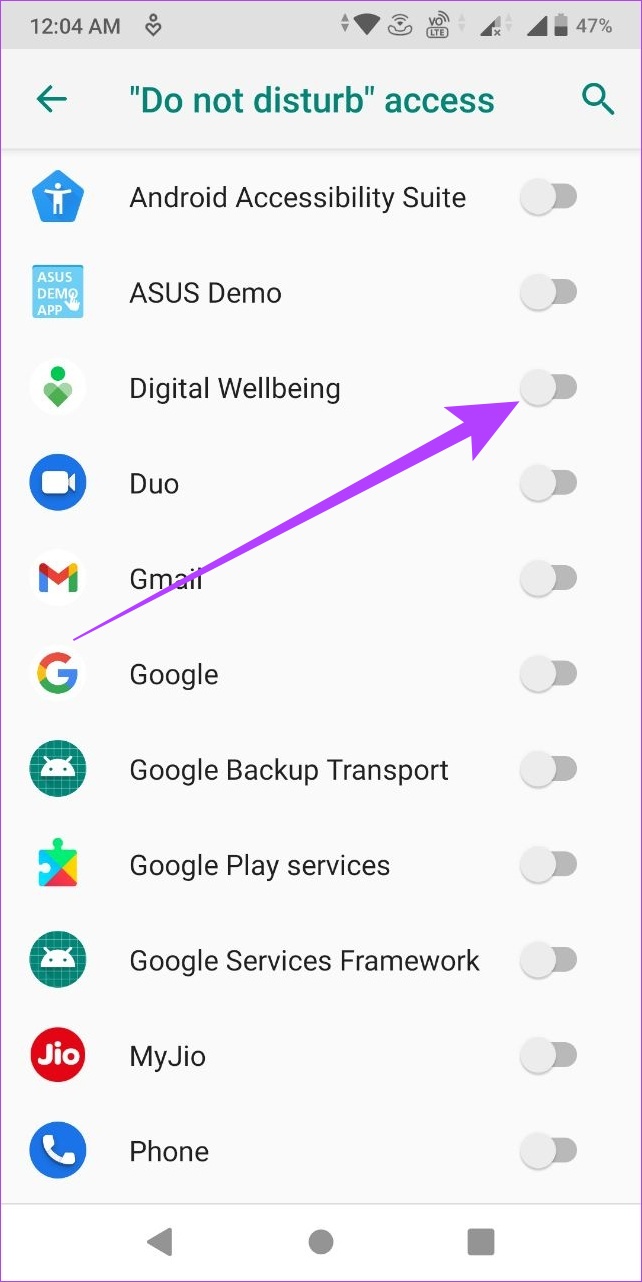Open search in Do not disturb access
Viewport: 642px width, 1282px height.
[x=598, y=99]
